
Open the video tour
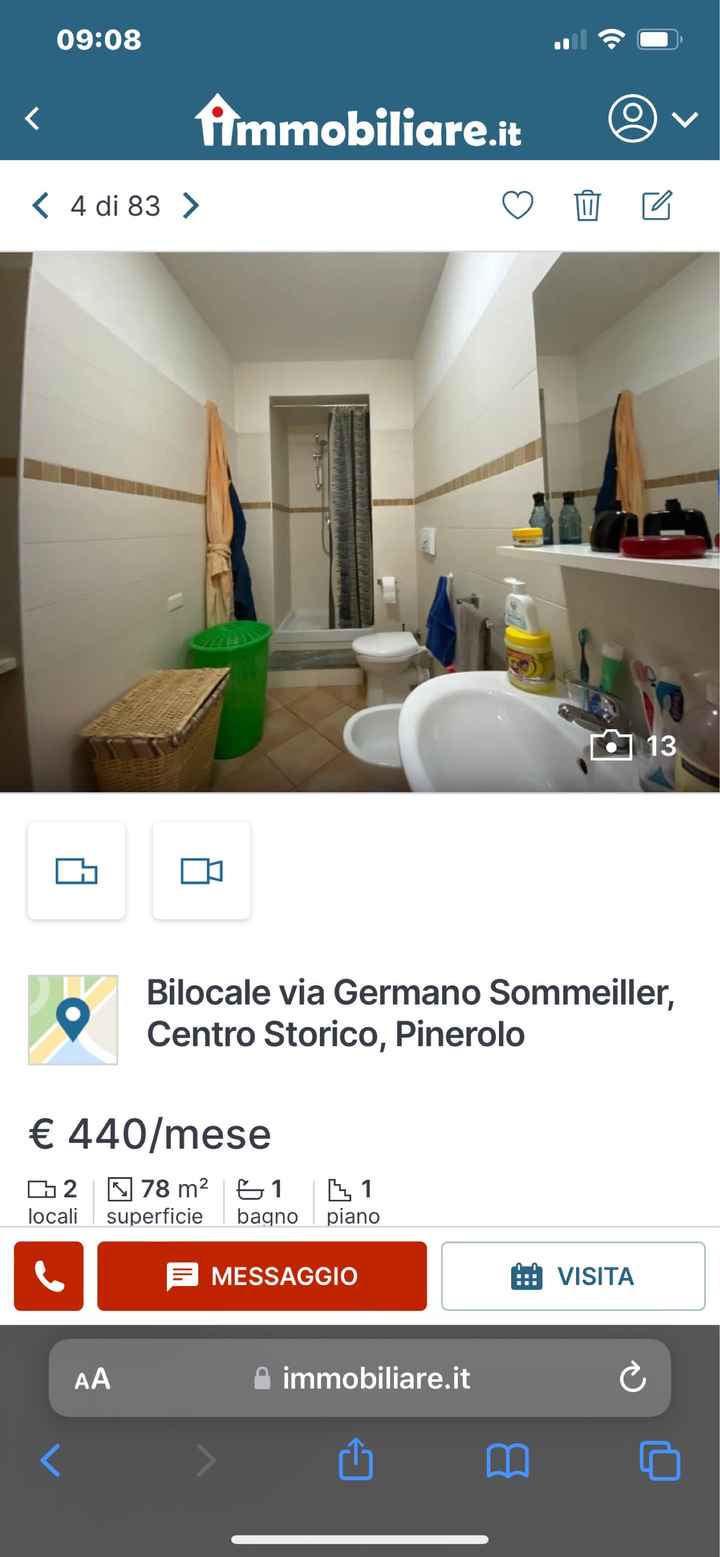point(201,871)
